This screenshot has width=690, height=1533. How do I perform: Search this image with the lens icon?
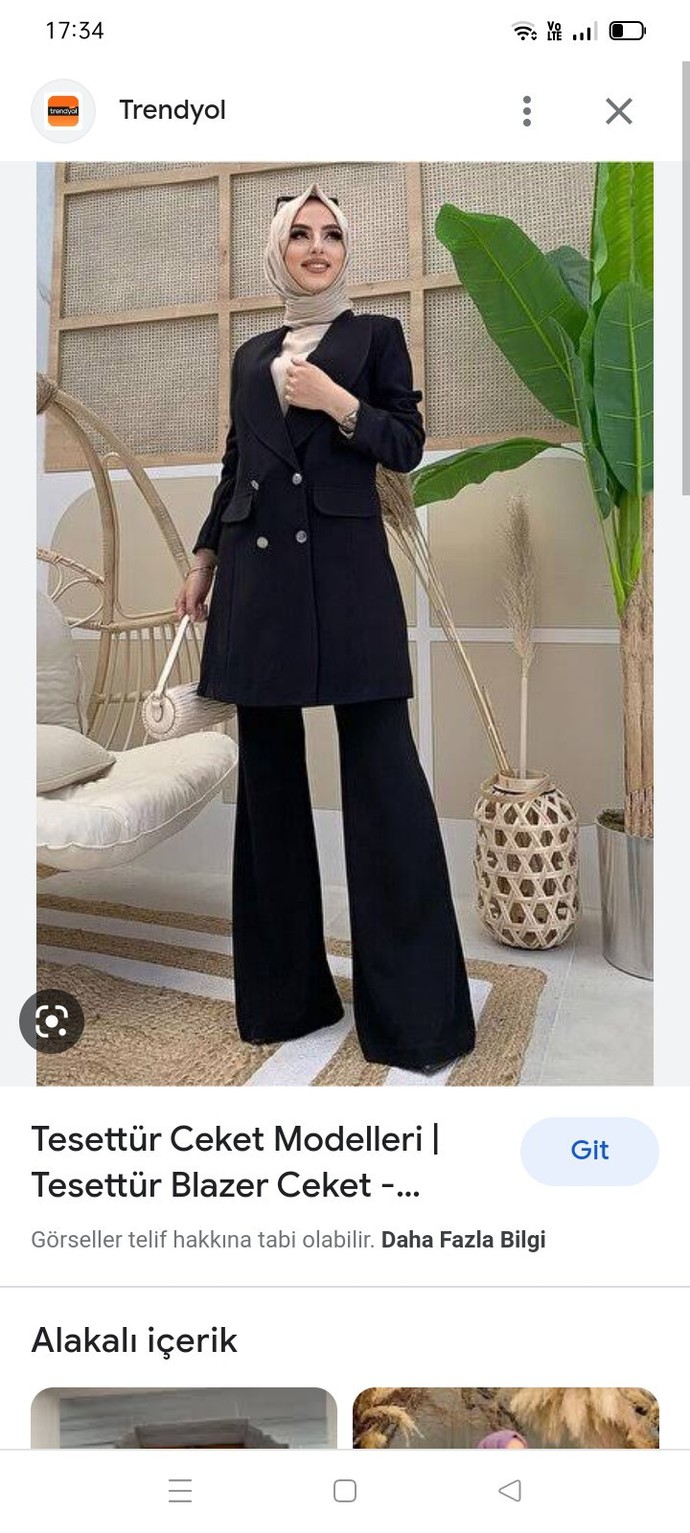tap(51, 1021)
